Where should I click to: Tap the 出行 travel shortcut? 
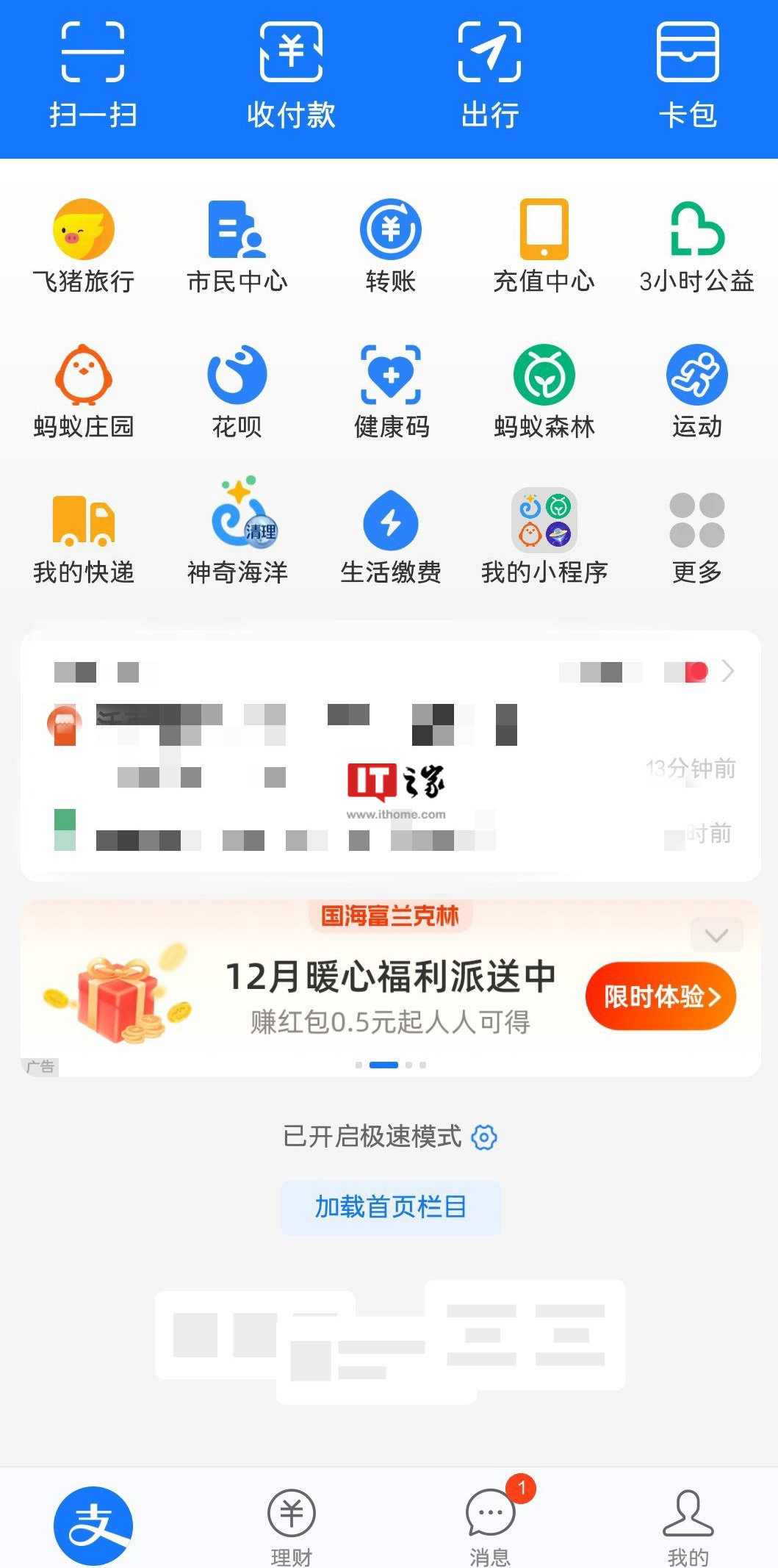coord(490,73)
